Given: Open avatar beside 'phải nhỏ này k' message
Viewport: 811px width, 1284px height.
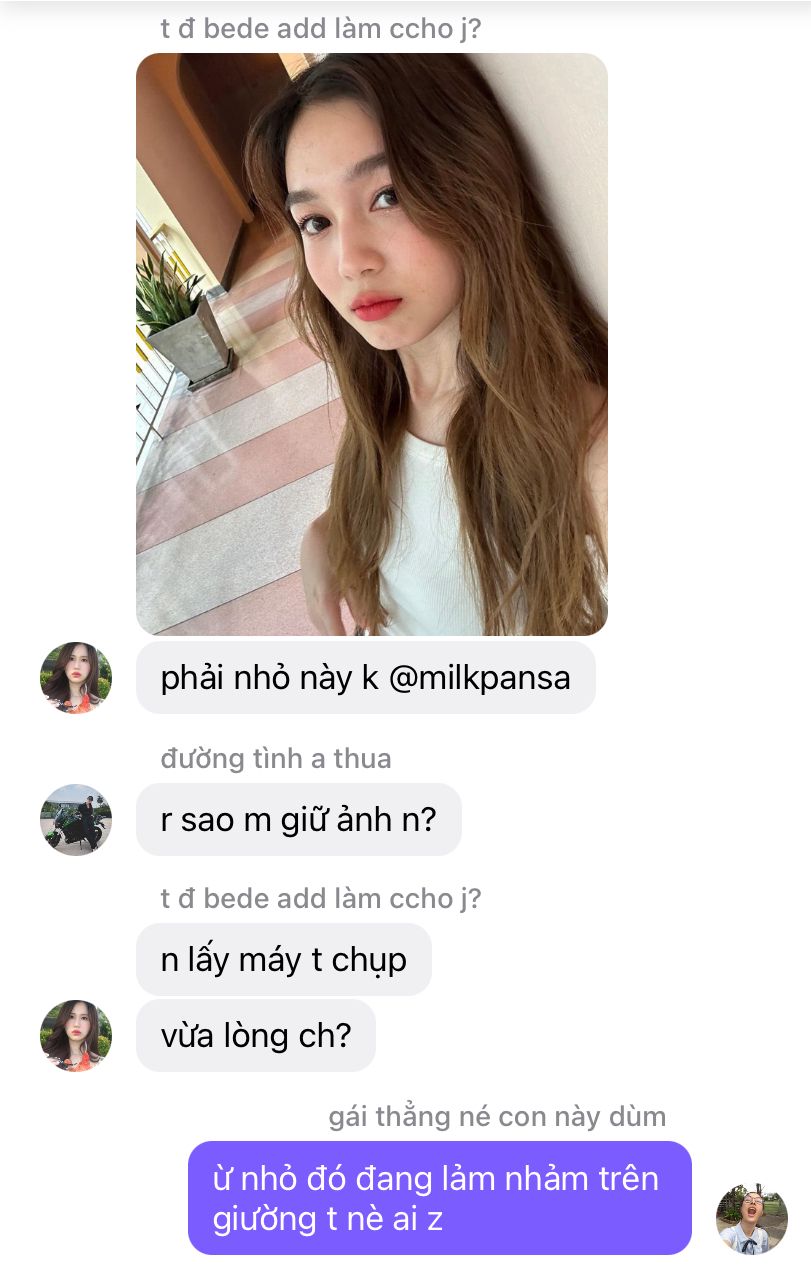Looking at the screenshot, I should (x=76, y=678).
